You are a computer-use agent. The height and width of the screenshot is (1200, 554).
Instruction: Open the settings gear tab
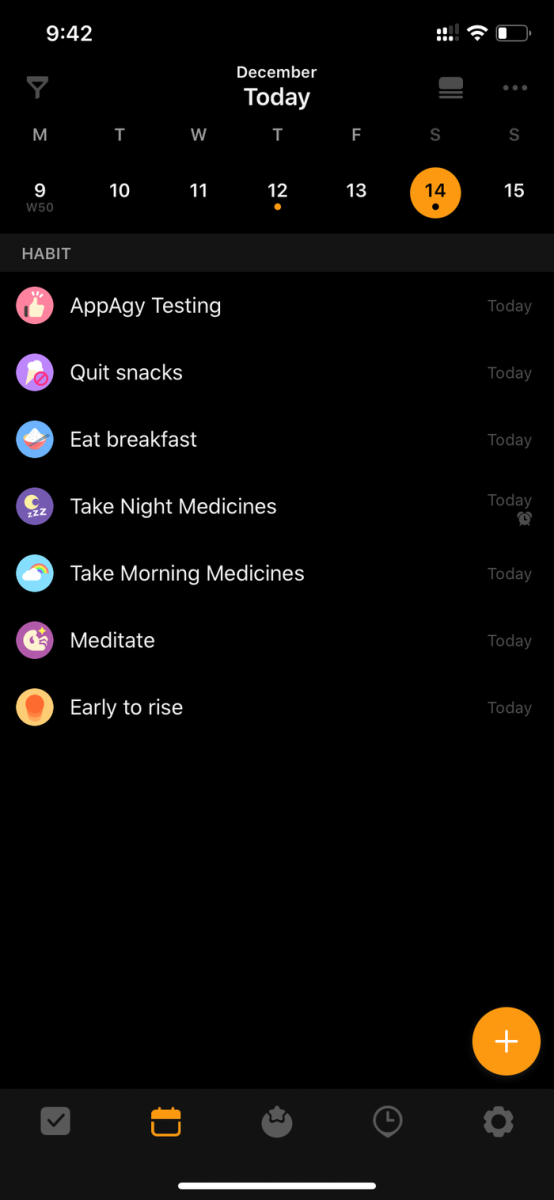pyautogui.click(x=498, y=1122)
